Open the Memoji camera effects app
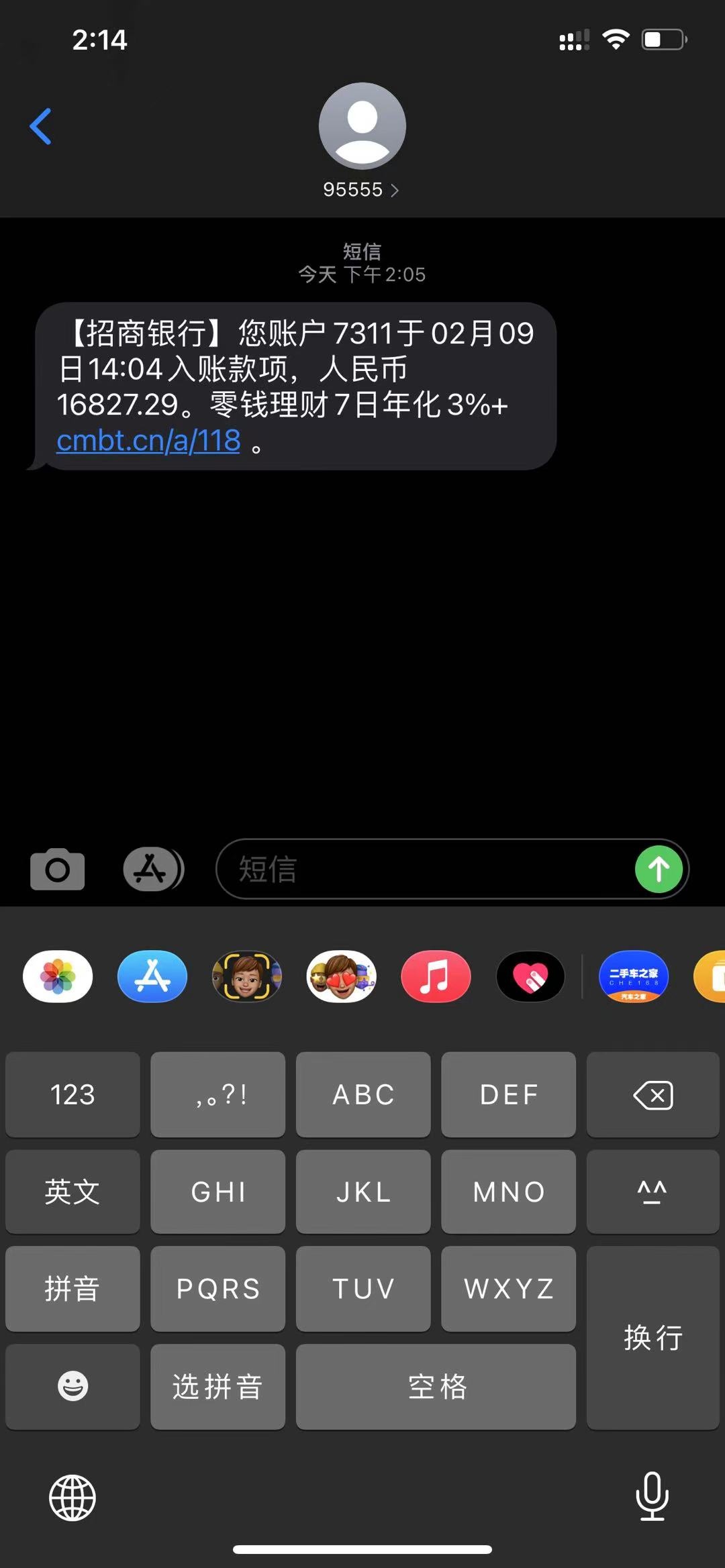Image resolution: width=725 pixels, height=1568 pixels. [247, 976]
